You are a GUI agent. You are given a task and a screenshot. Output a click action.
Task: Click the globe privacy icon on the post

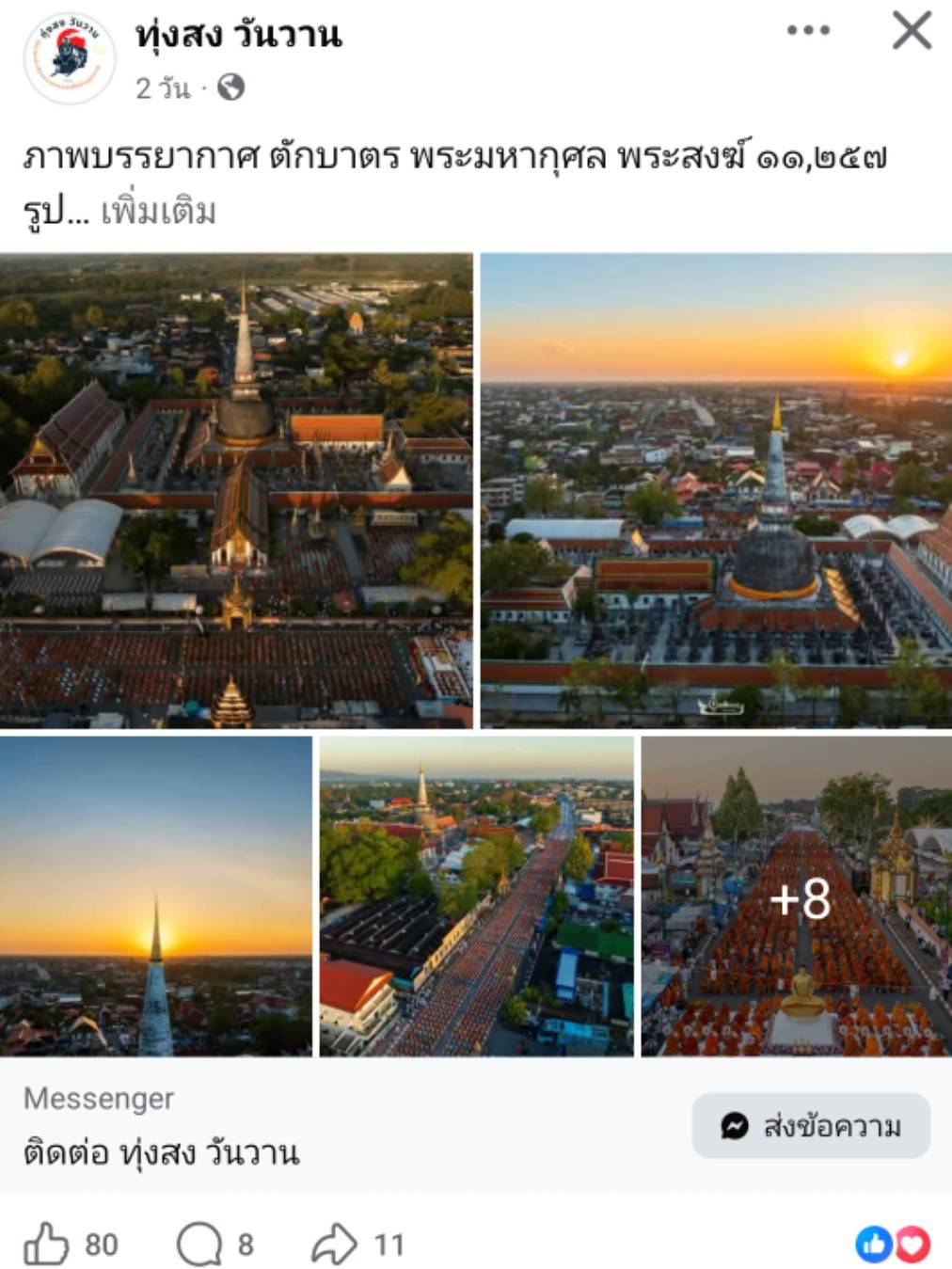point(233,89)
